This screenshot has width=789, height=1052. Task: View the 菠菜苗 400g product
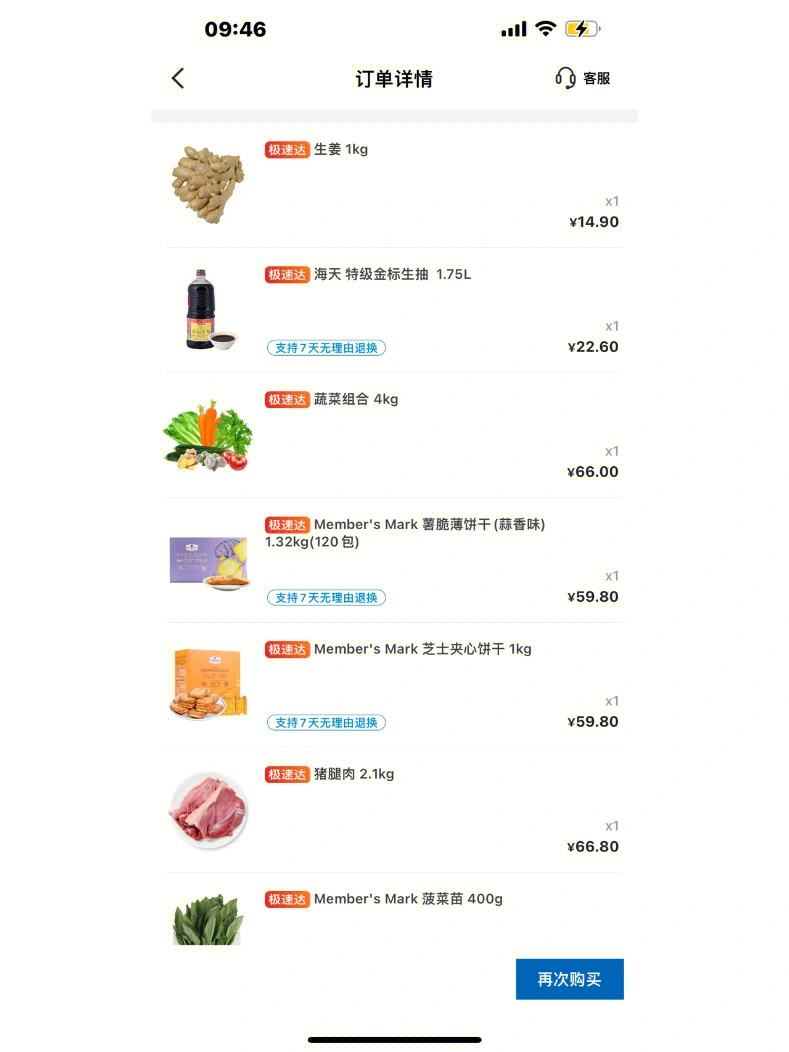(x=408, y=900)
